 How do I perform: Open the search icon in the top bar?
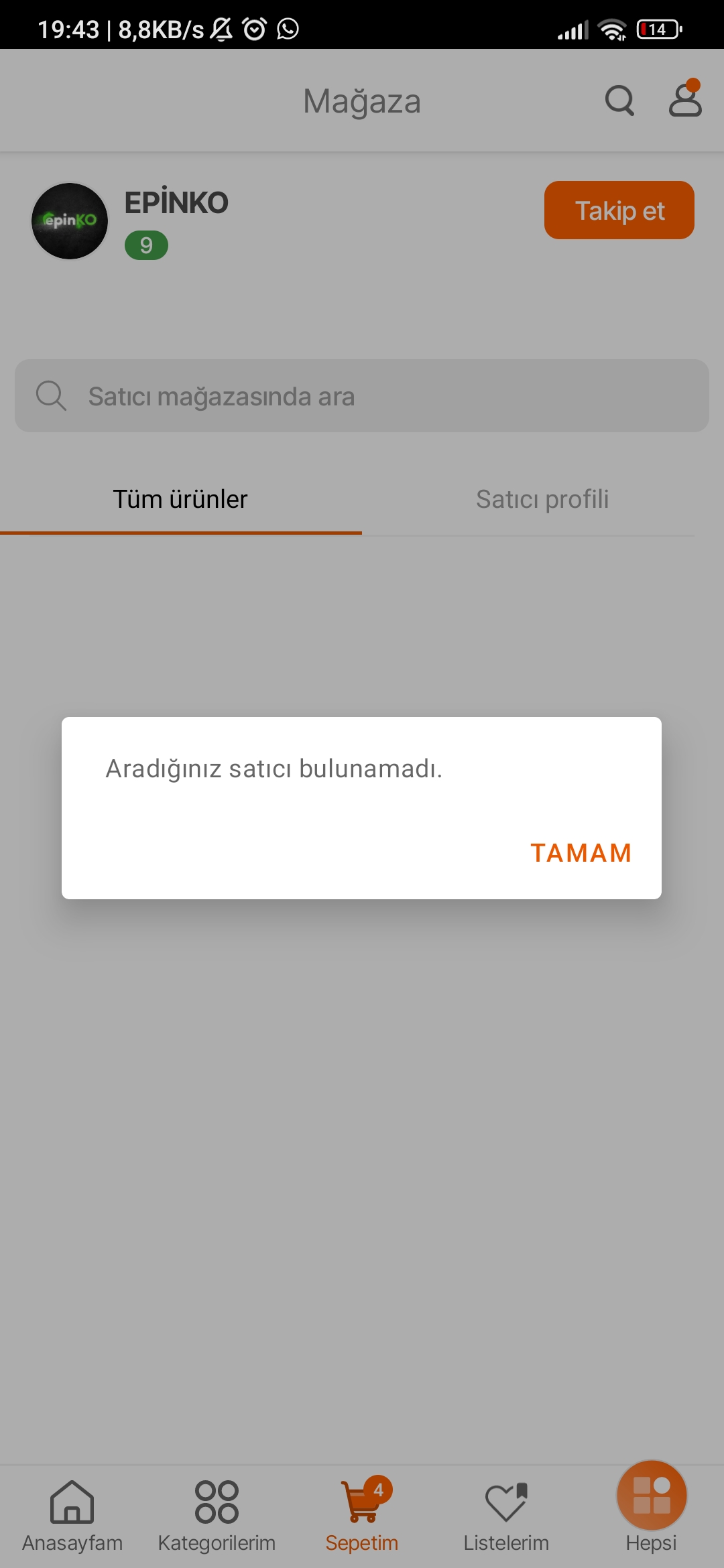tap(619, 101)
